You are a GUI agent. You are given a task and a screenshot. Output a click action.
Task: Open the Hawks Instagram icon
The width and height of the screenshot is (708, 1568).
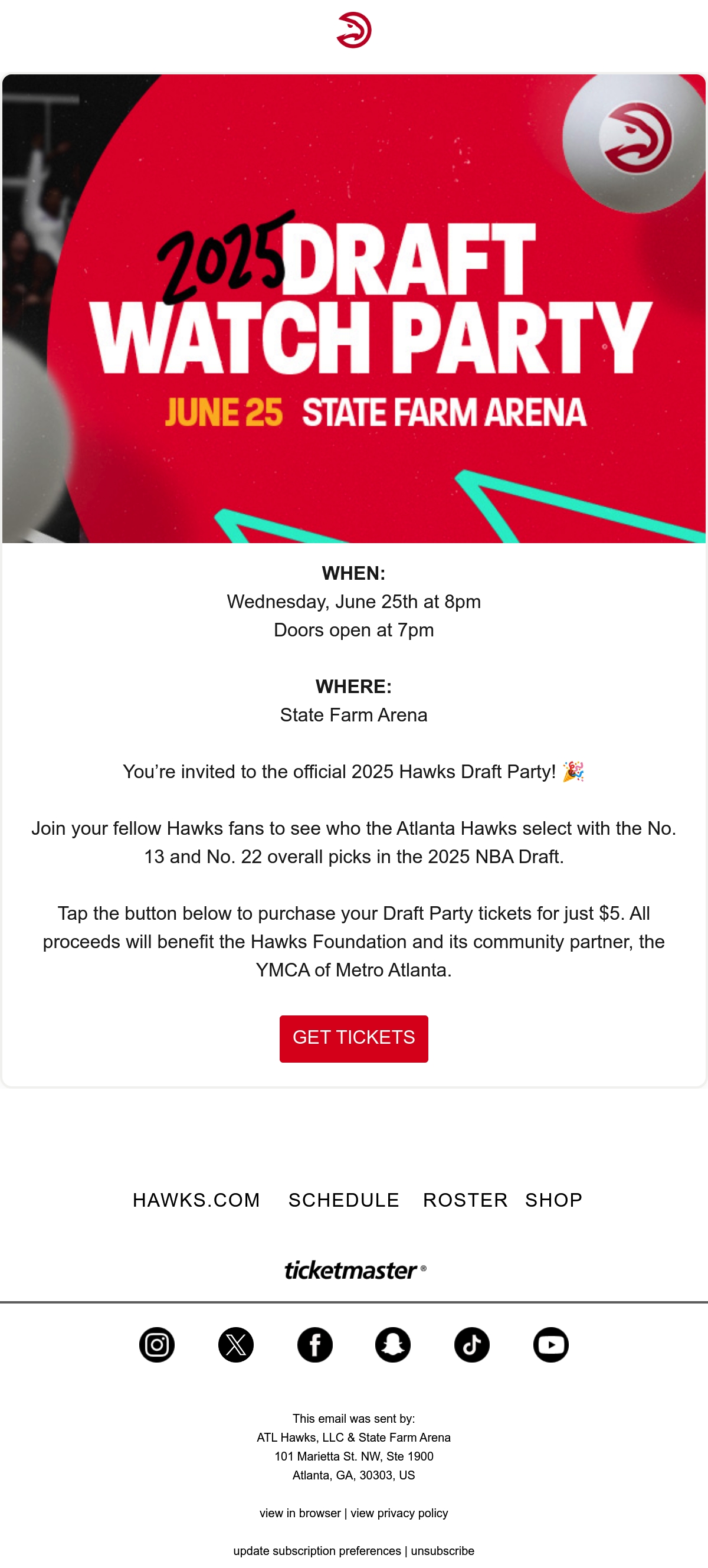point(157,1345)
